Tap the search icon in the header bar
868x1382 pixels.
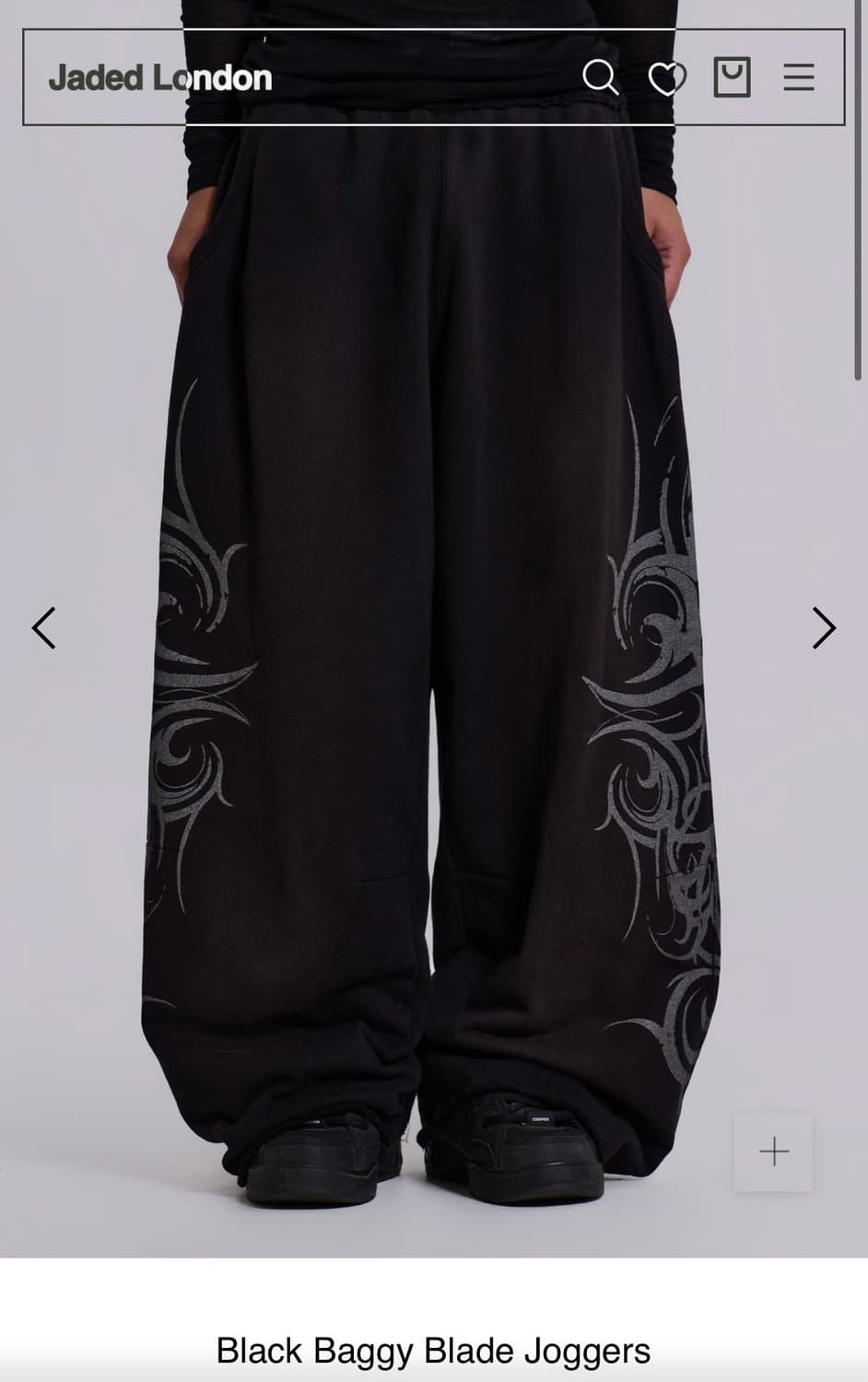click(x=601, y=77)
